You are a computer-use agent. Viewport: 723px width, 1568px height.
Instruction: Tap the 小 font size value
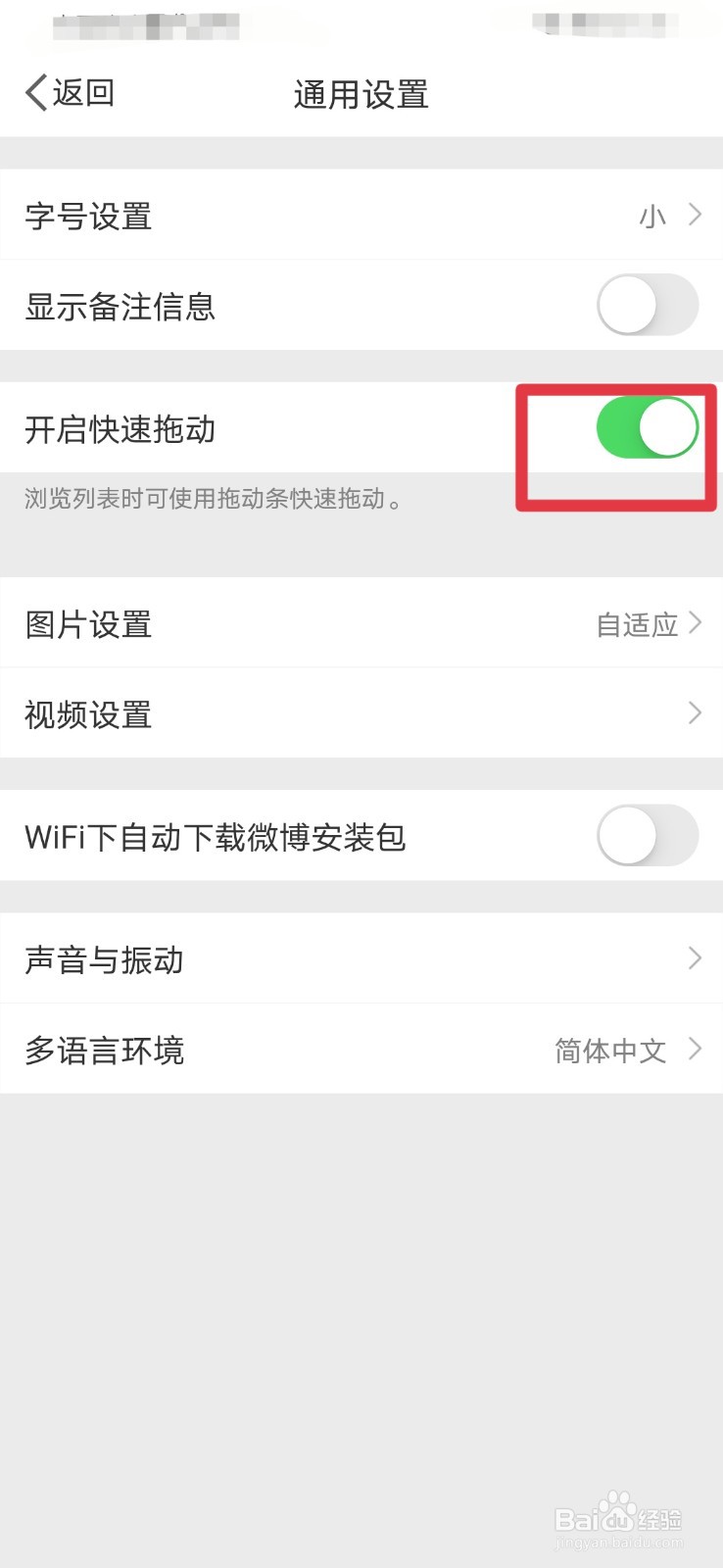tap(651, 216)
